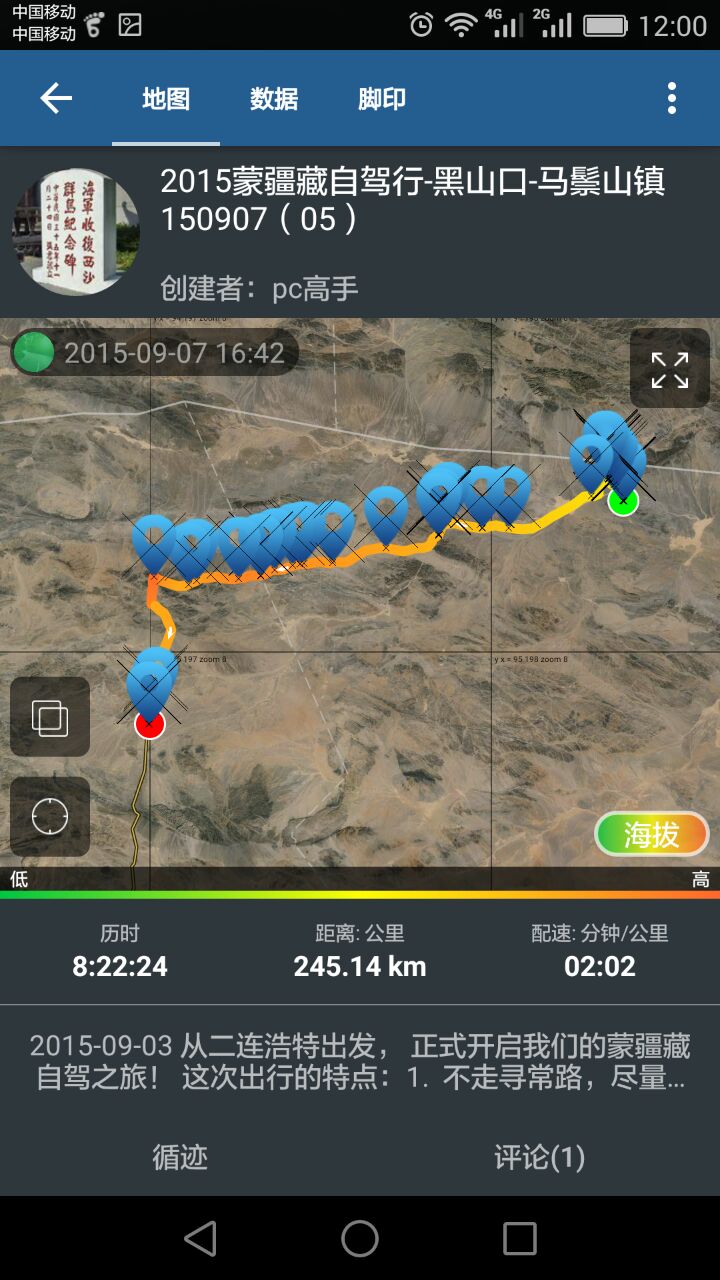This screenshot has height=1280, width=720.
Task: Expand the map to fullscreen
Action: (x=669, y=369)
